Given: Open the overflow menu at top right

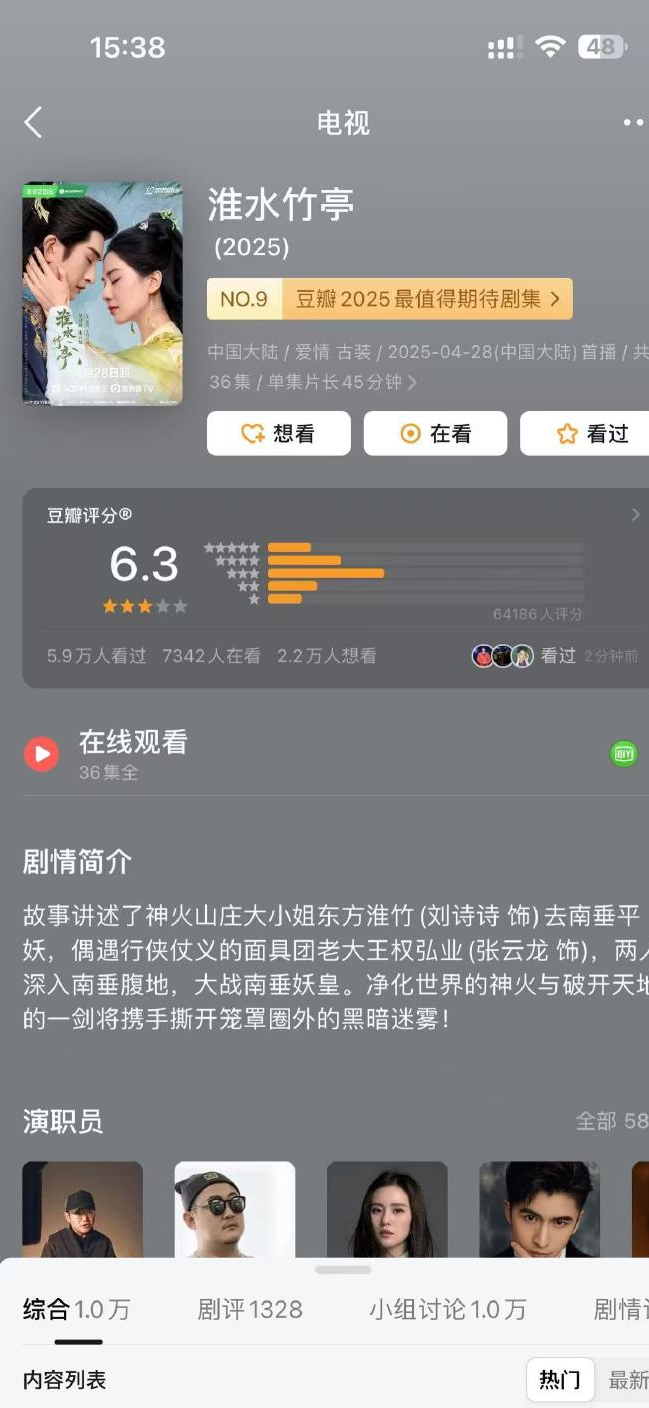Looking at the screenshot, I should [x=633, y=123].
